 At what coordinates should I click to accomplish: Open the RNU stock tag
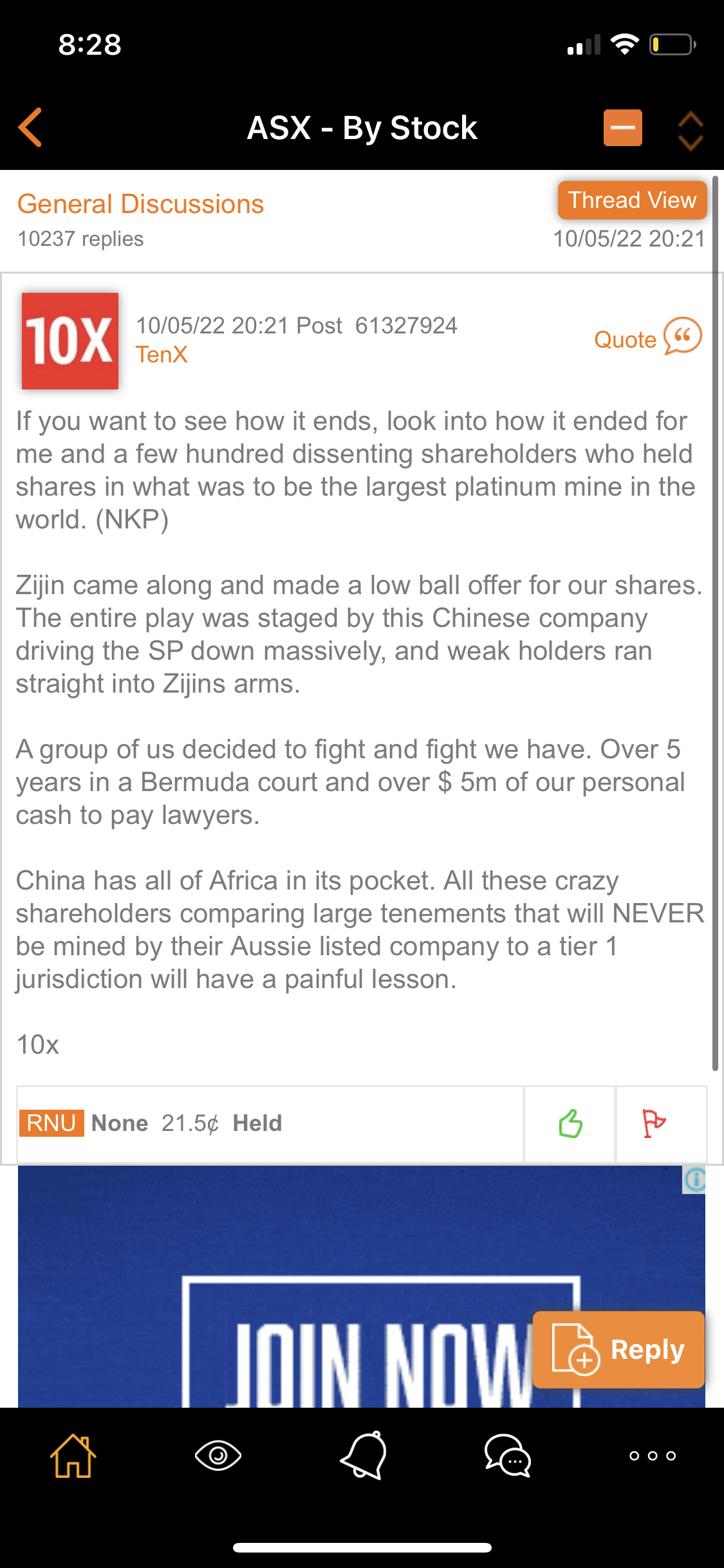pos(51,1123)
